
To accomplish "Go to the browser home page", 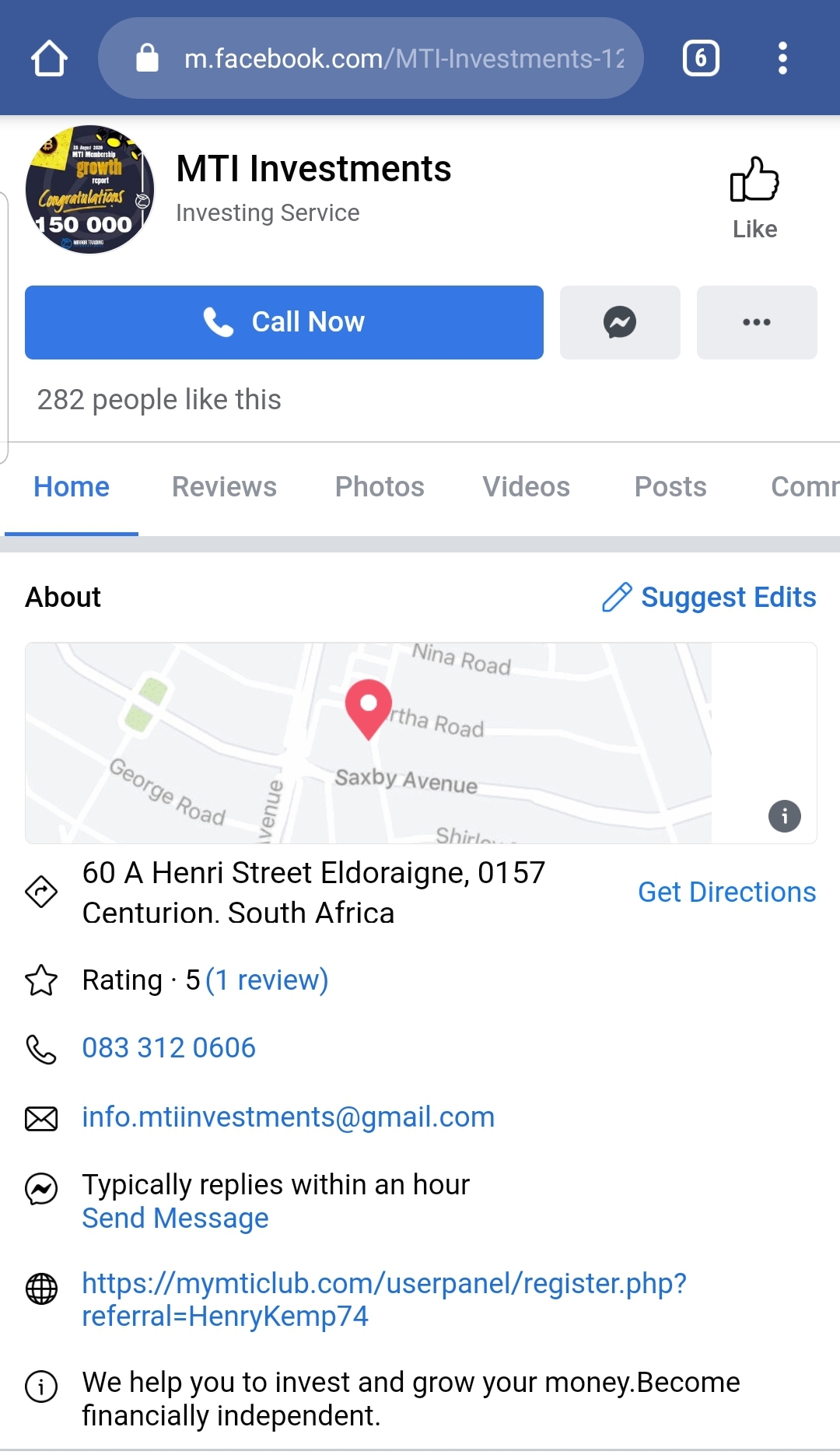I will [49, 58].
